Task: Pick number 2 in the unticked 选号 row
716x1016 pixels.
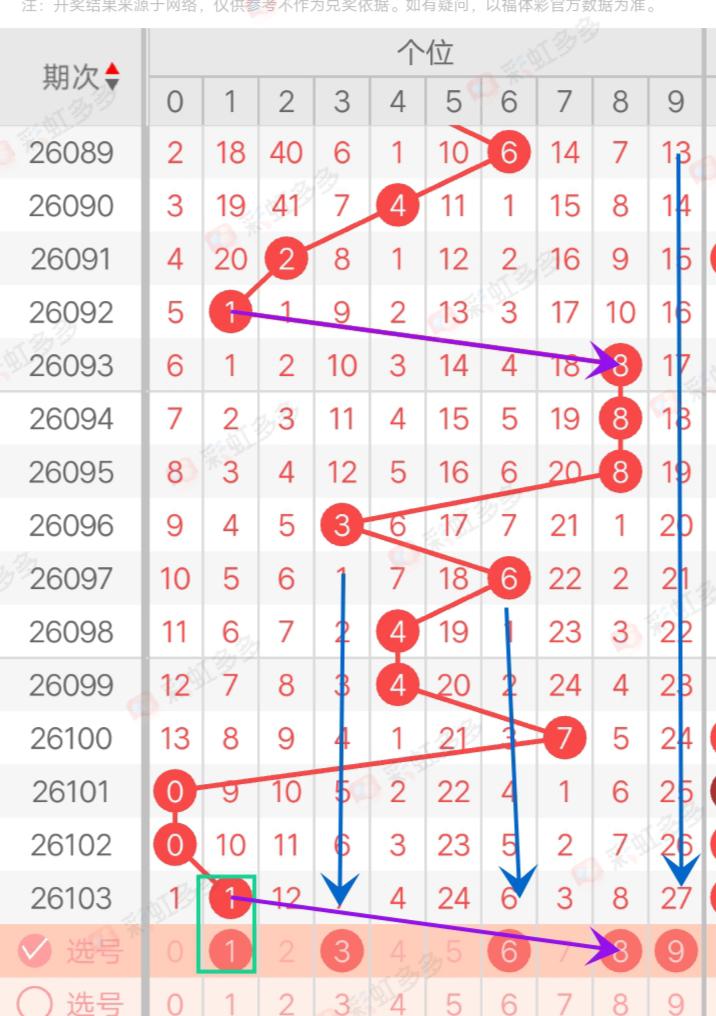Action: coord(287,1003)
